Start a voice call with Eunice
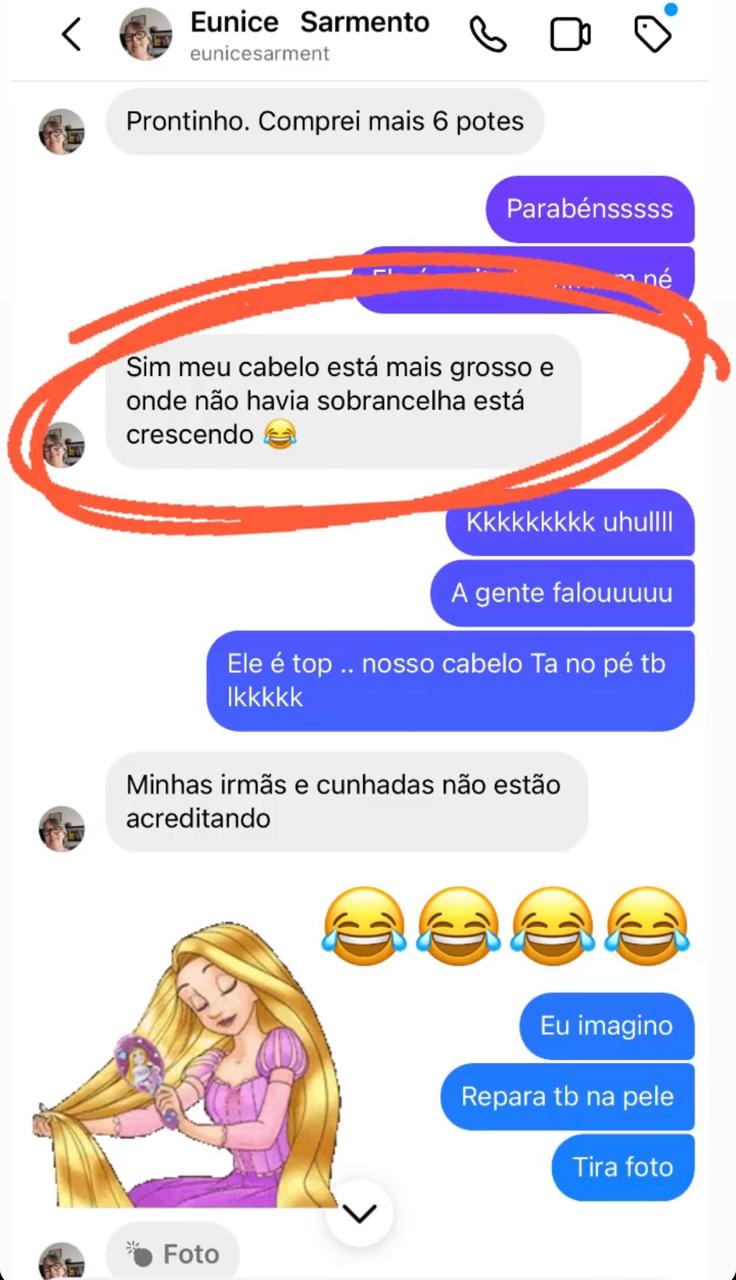 (x=488, y=36)
